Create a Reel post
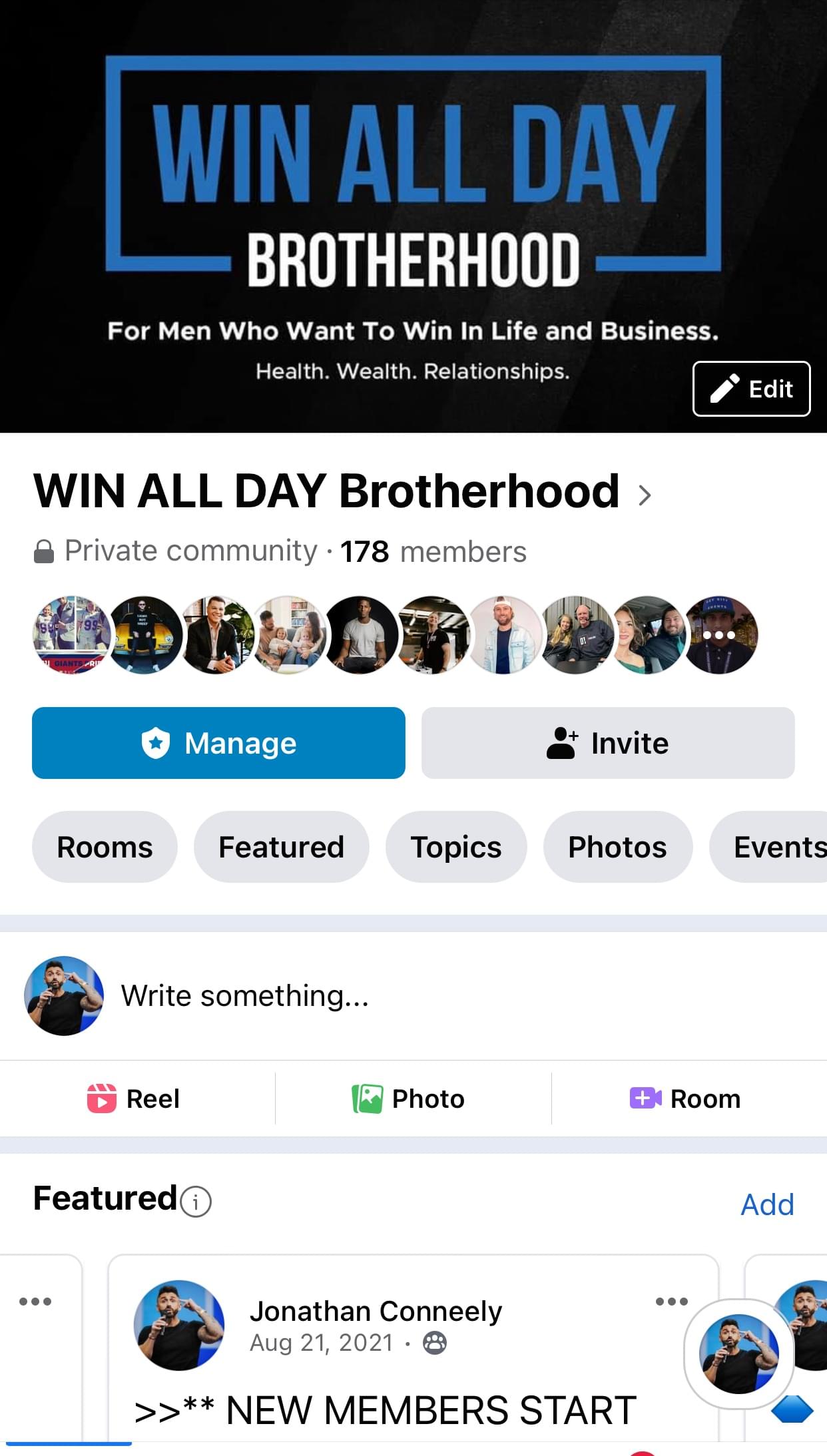The image size is (827, 1456). click(135, 1098)
